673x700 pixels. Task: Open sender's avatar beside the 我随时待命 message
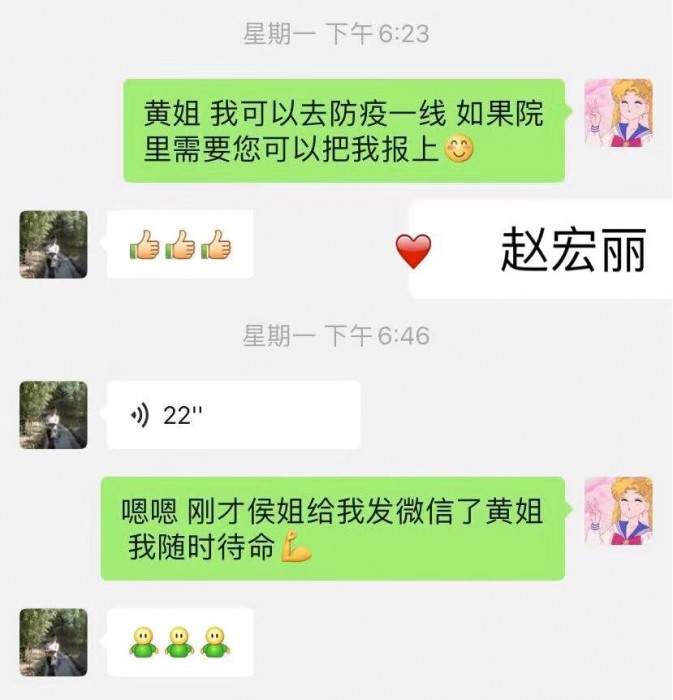pyautogui.click(x=618, y=511)
